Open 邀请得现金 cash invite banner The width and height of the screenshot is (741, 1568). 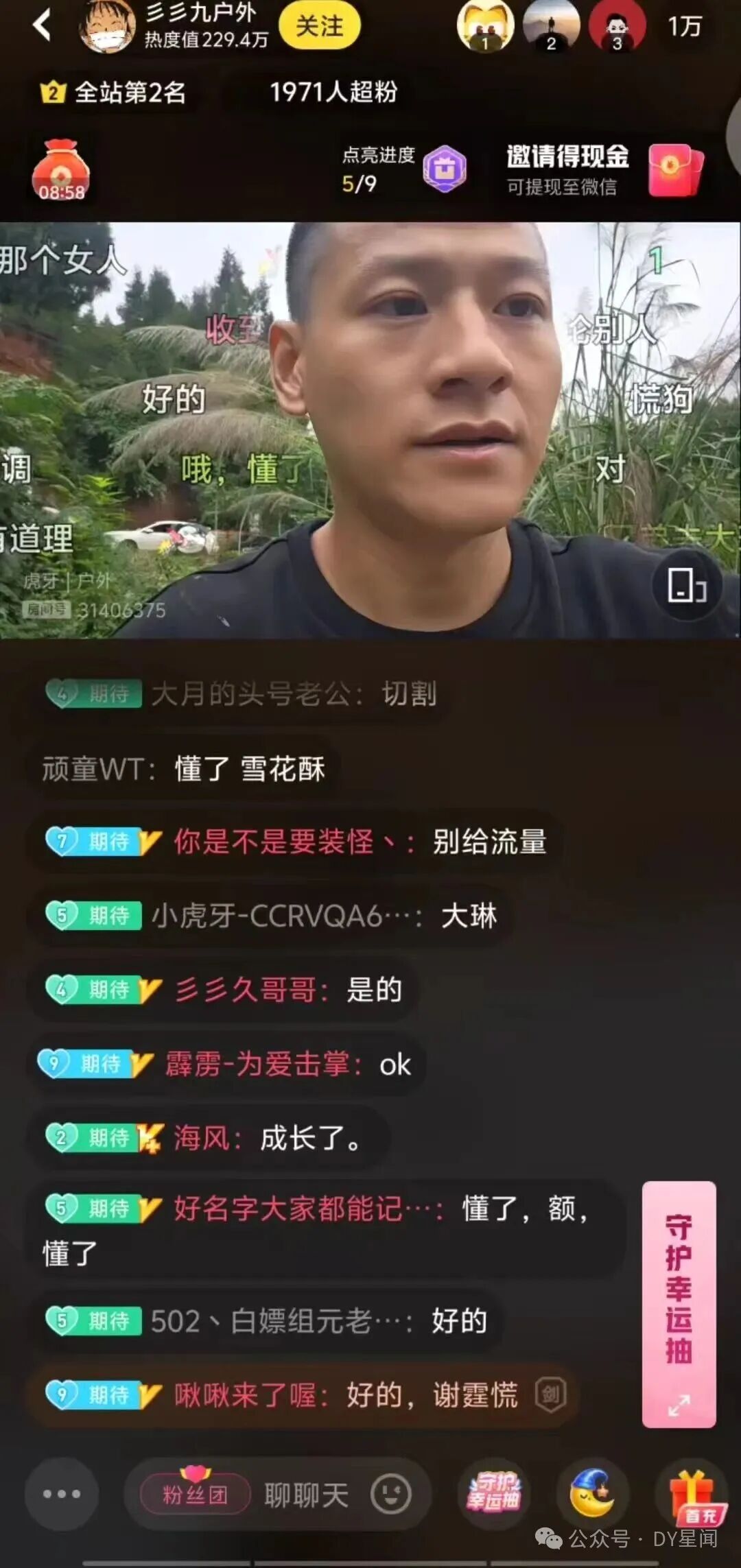click(605, 169)
